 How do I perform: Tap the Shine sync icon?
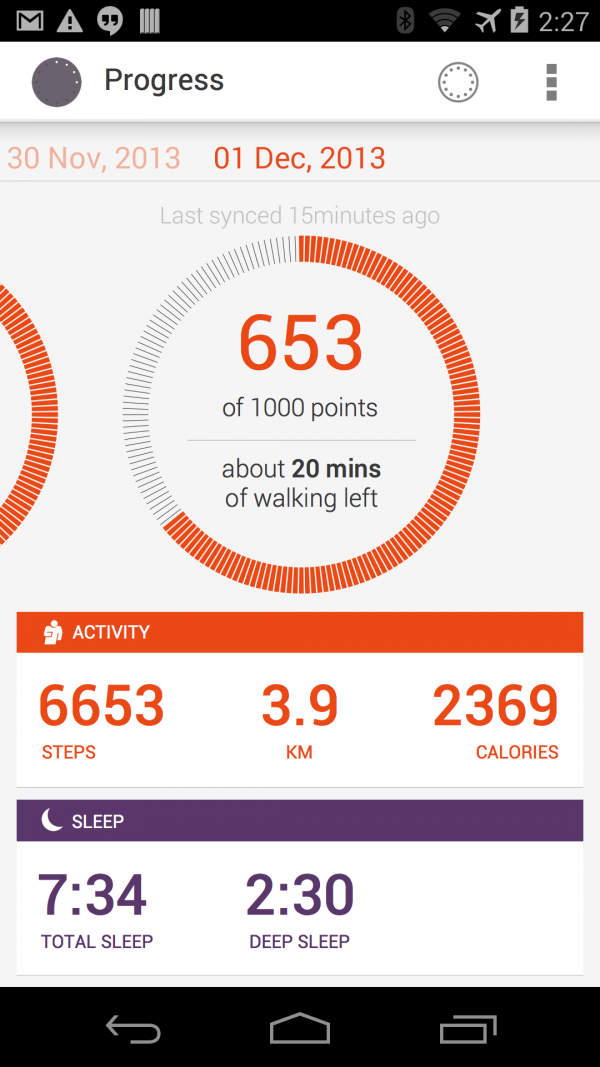458,82
